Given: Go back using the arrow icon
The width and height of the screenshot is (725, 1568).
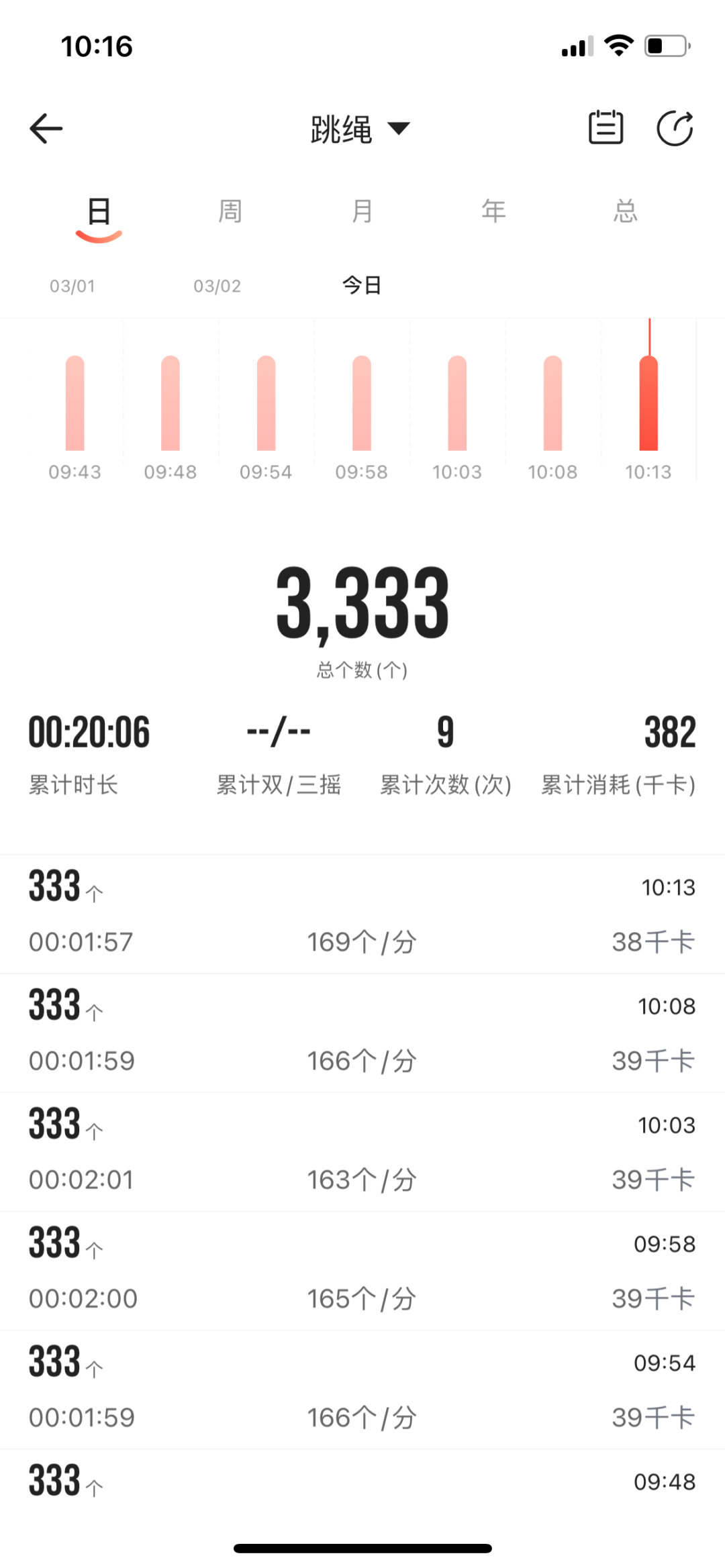Looking at the screenshot, I should pos(46,128).
